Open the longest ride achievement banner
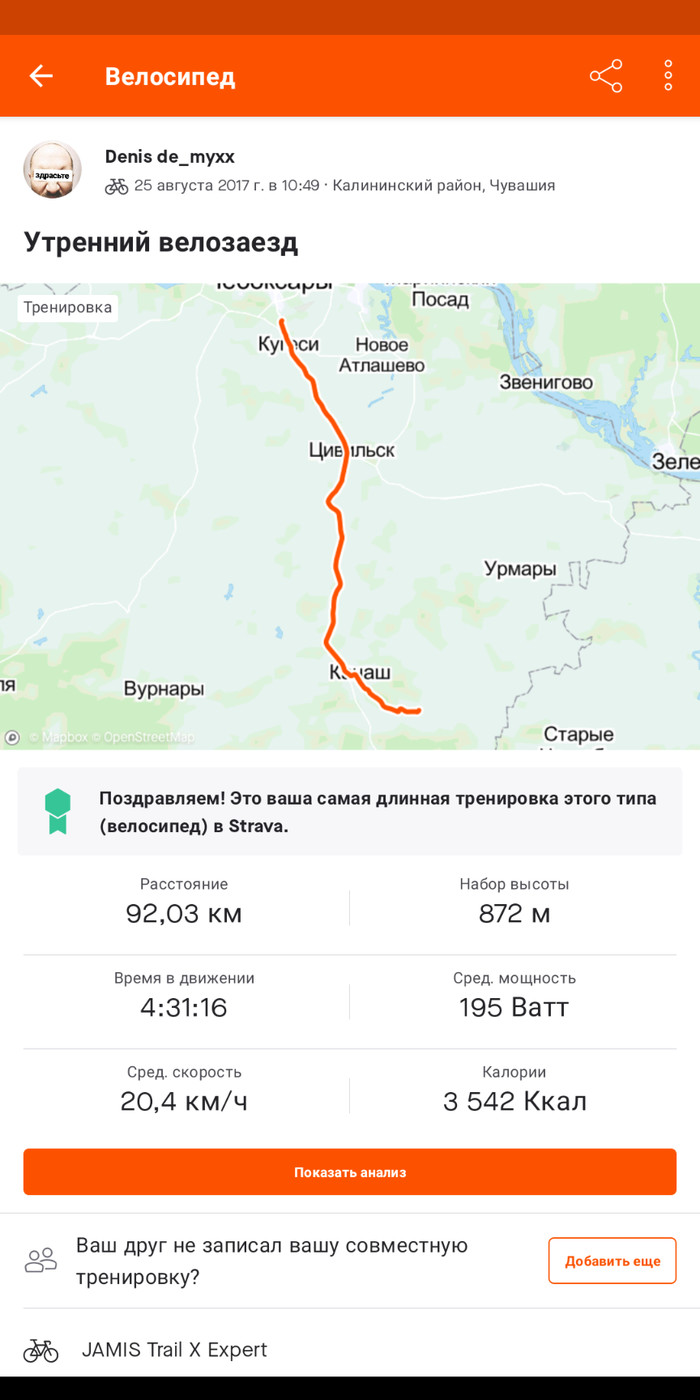 [x=350, y=812]
